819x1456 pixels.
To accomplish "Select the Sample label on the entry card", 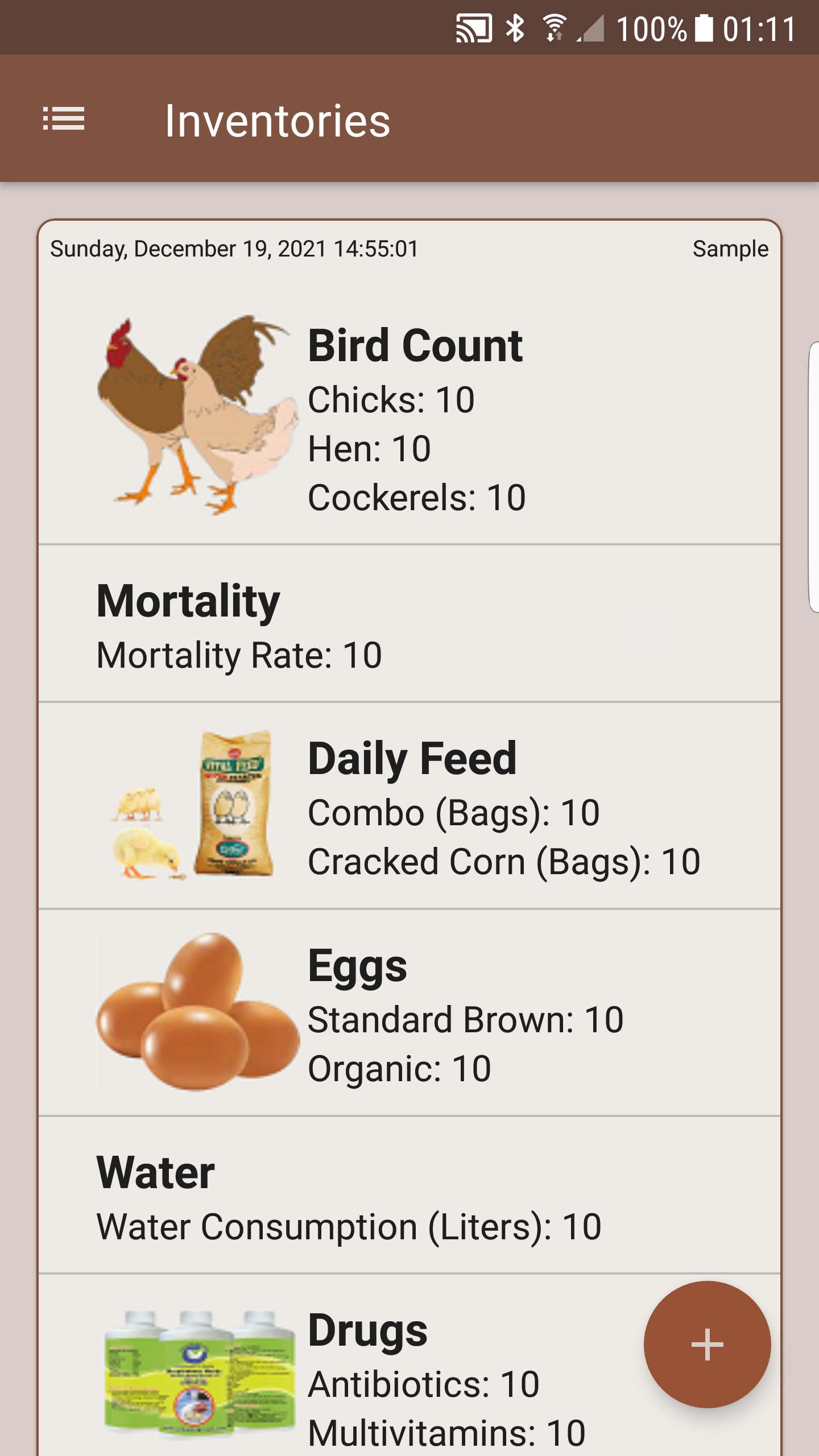I will tap(729, 248).
